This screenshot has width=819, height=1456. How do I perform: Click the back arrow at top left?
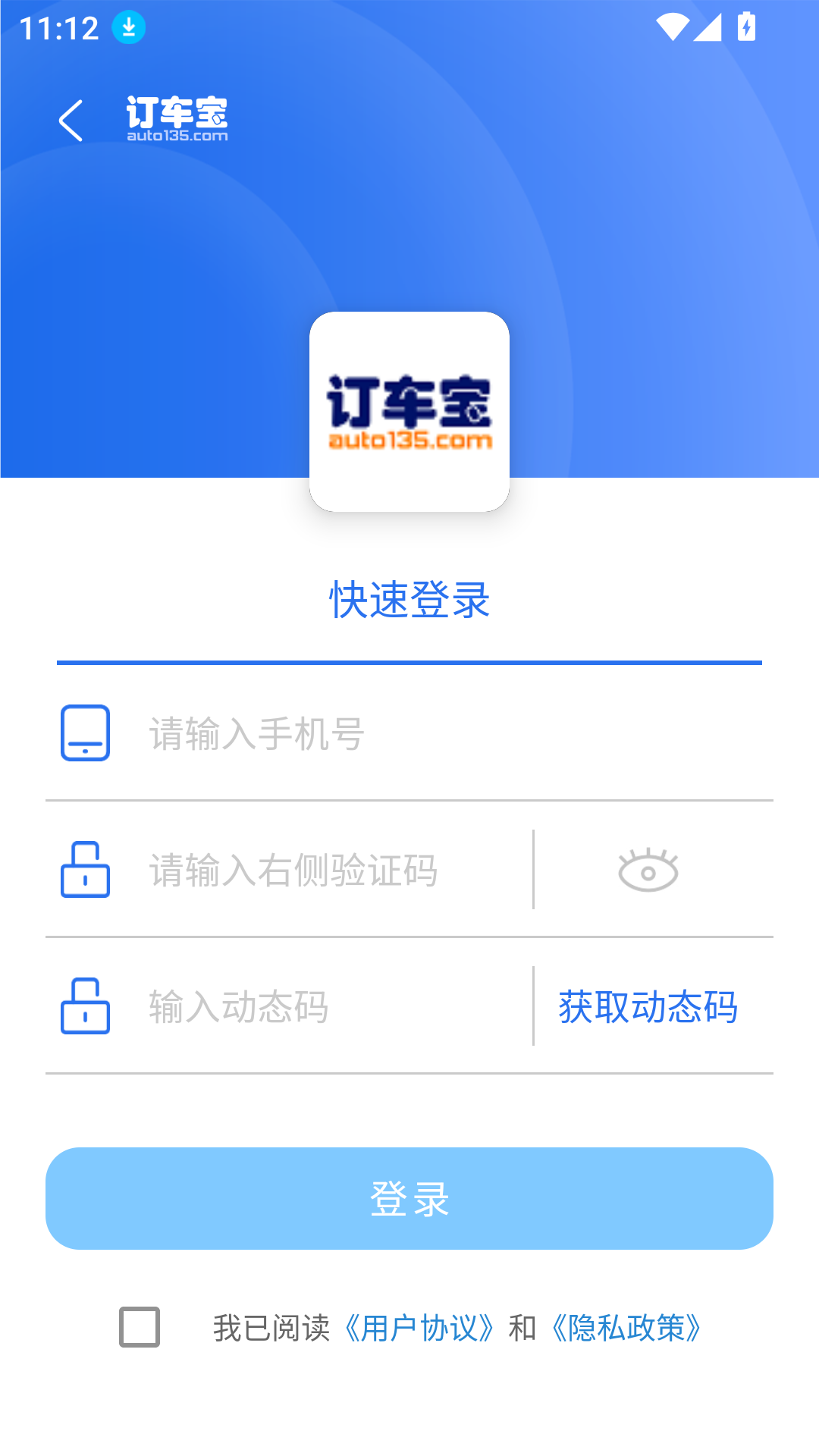72,120
